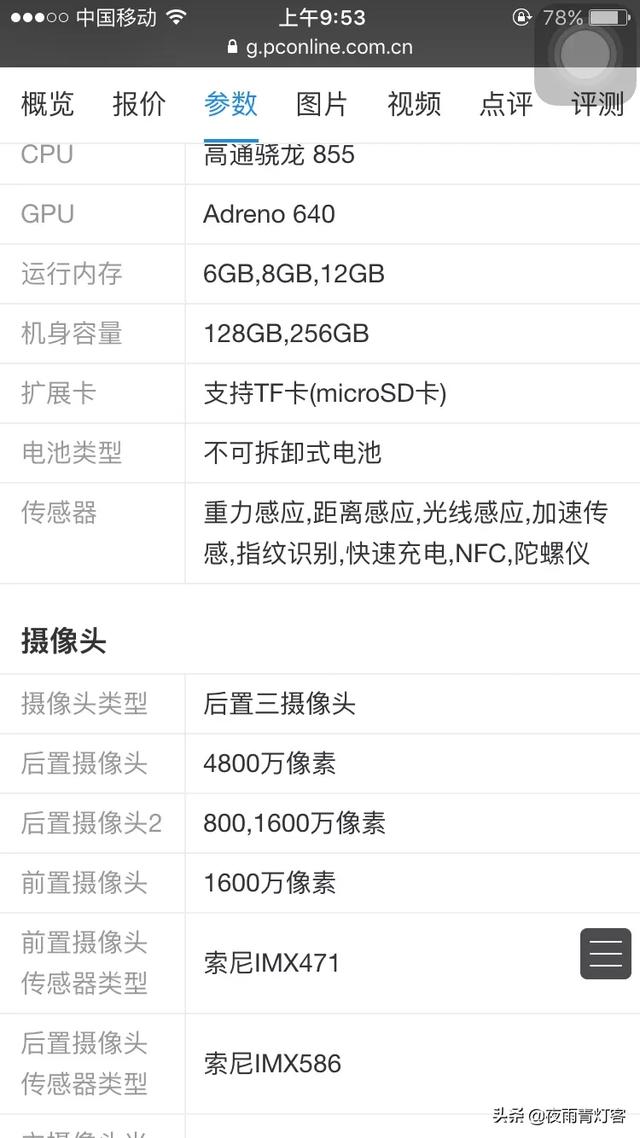Open the 评测 tab
640x1138 pixels.
[x=597, y=104]
